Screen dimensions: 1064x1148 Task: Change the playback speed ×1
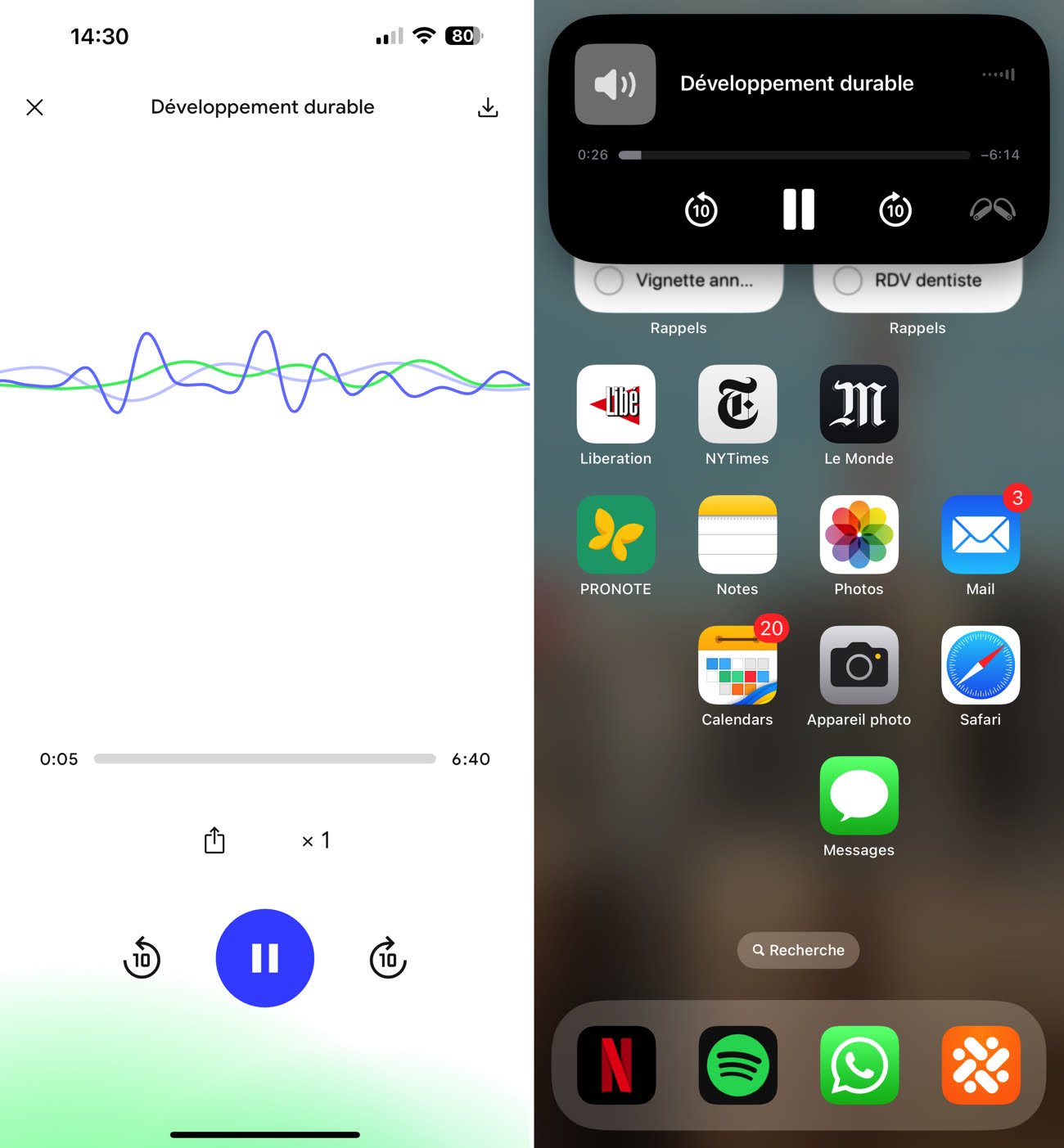[316, 840]
